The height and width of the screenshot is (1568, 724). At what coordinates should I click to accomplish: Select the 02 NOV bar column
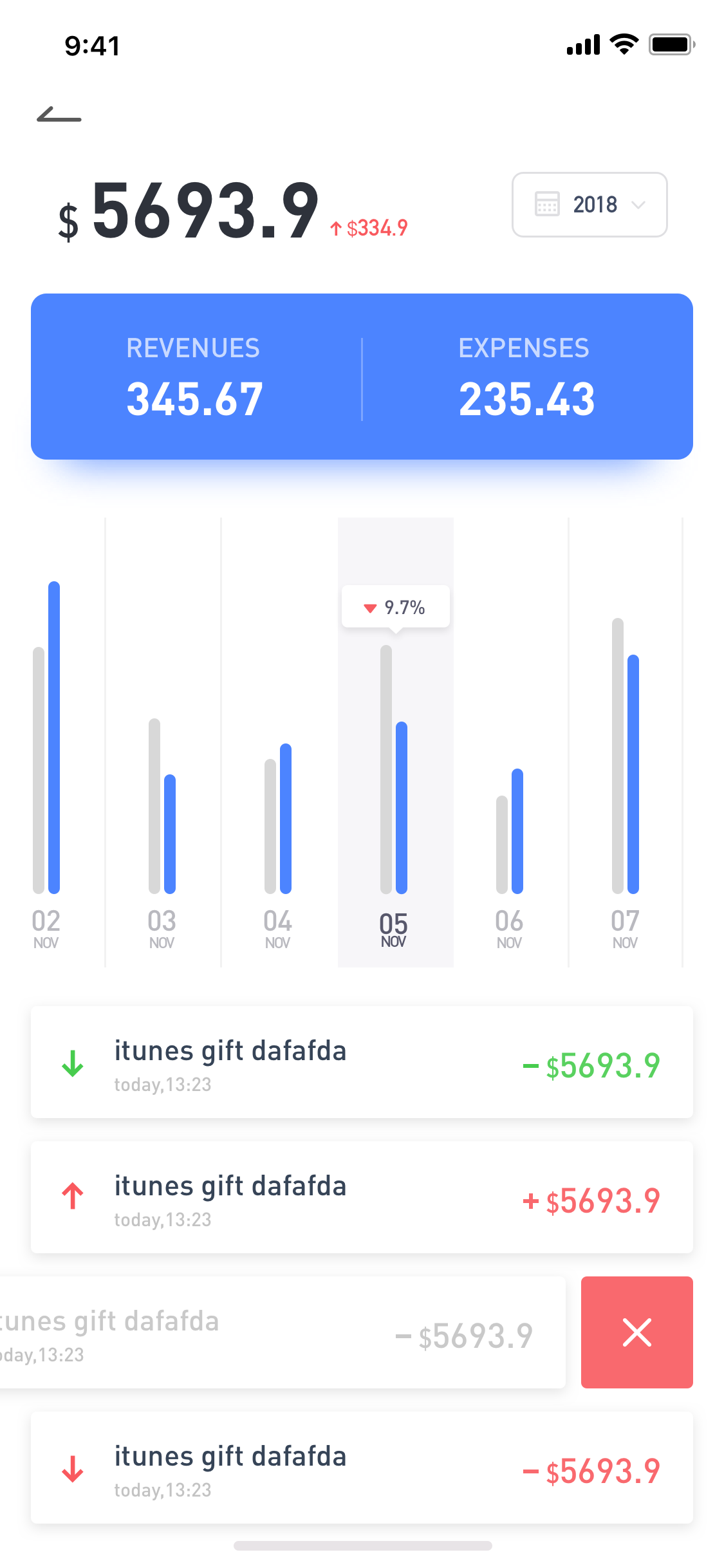pos(46,742)
